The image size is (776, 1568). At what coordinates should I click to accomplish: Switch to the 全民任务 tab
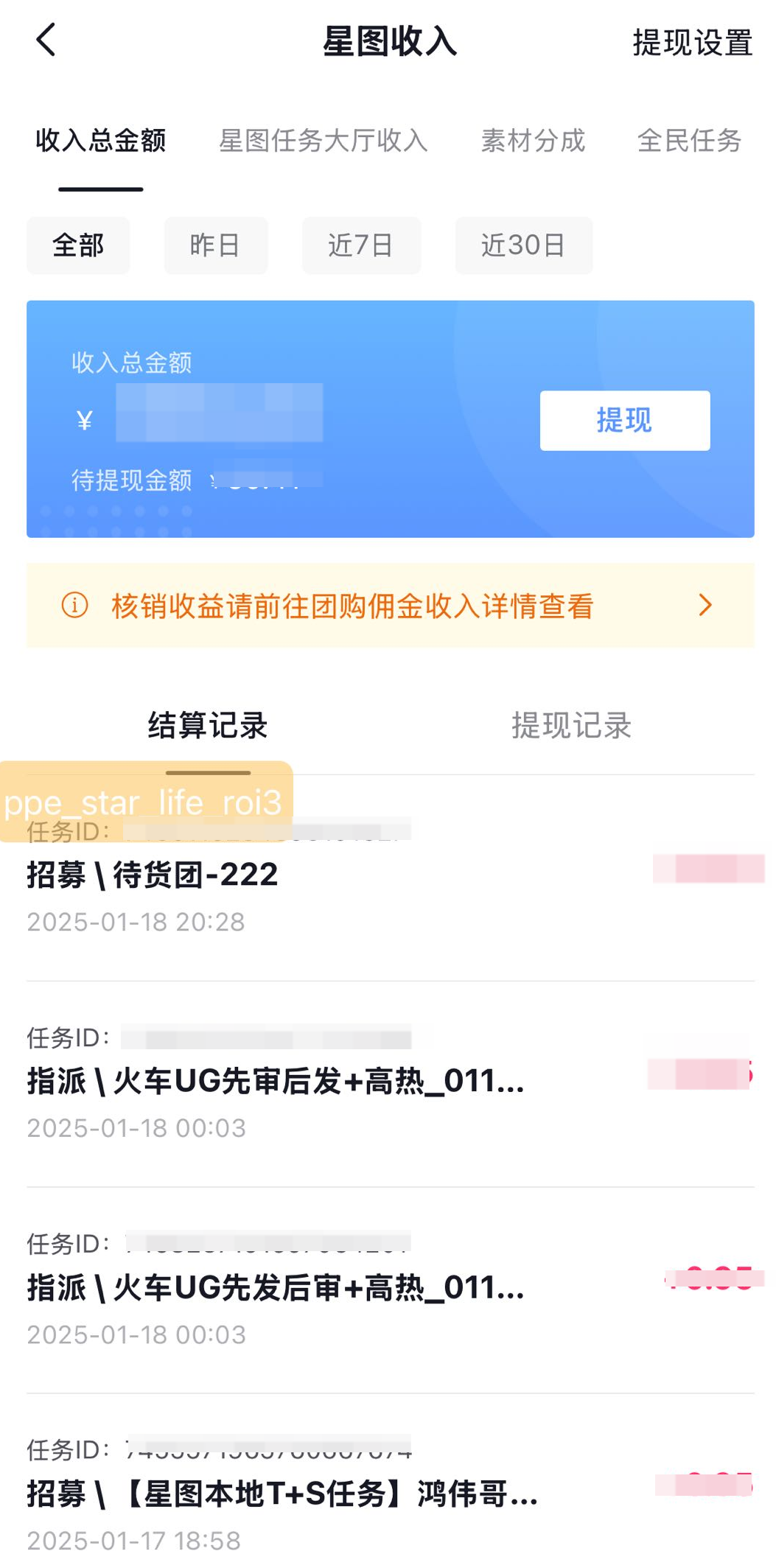689,140
